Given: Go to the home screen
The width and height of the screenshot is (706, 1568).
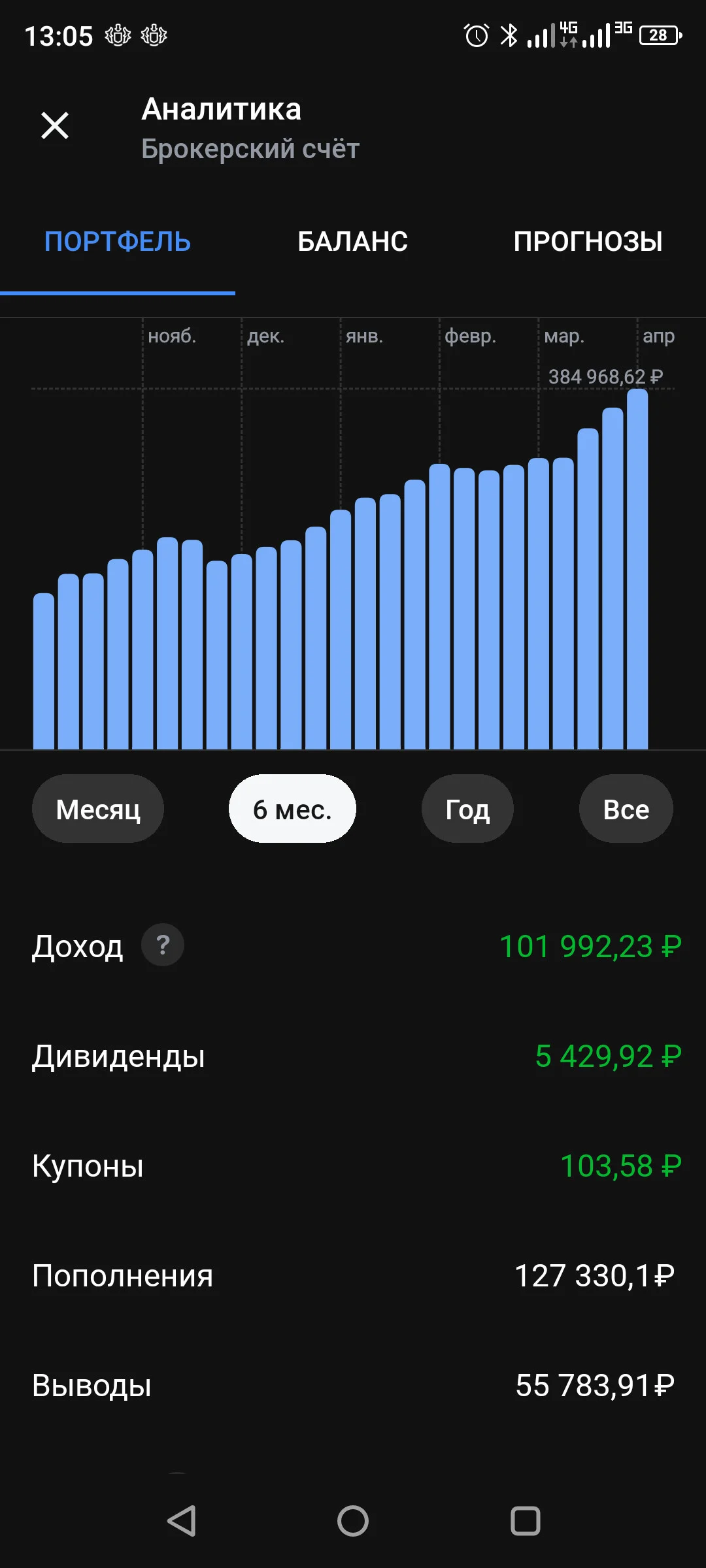Looking at the screenshot, I should [353, 1520].
